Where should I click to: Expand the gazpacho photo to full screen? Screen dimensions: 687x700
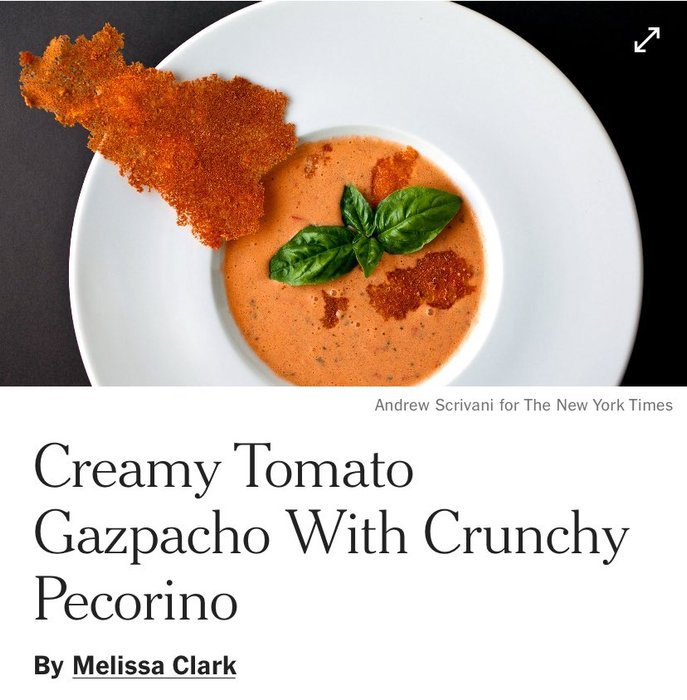click(x=647, y=40)
